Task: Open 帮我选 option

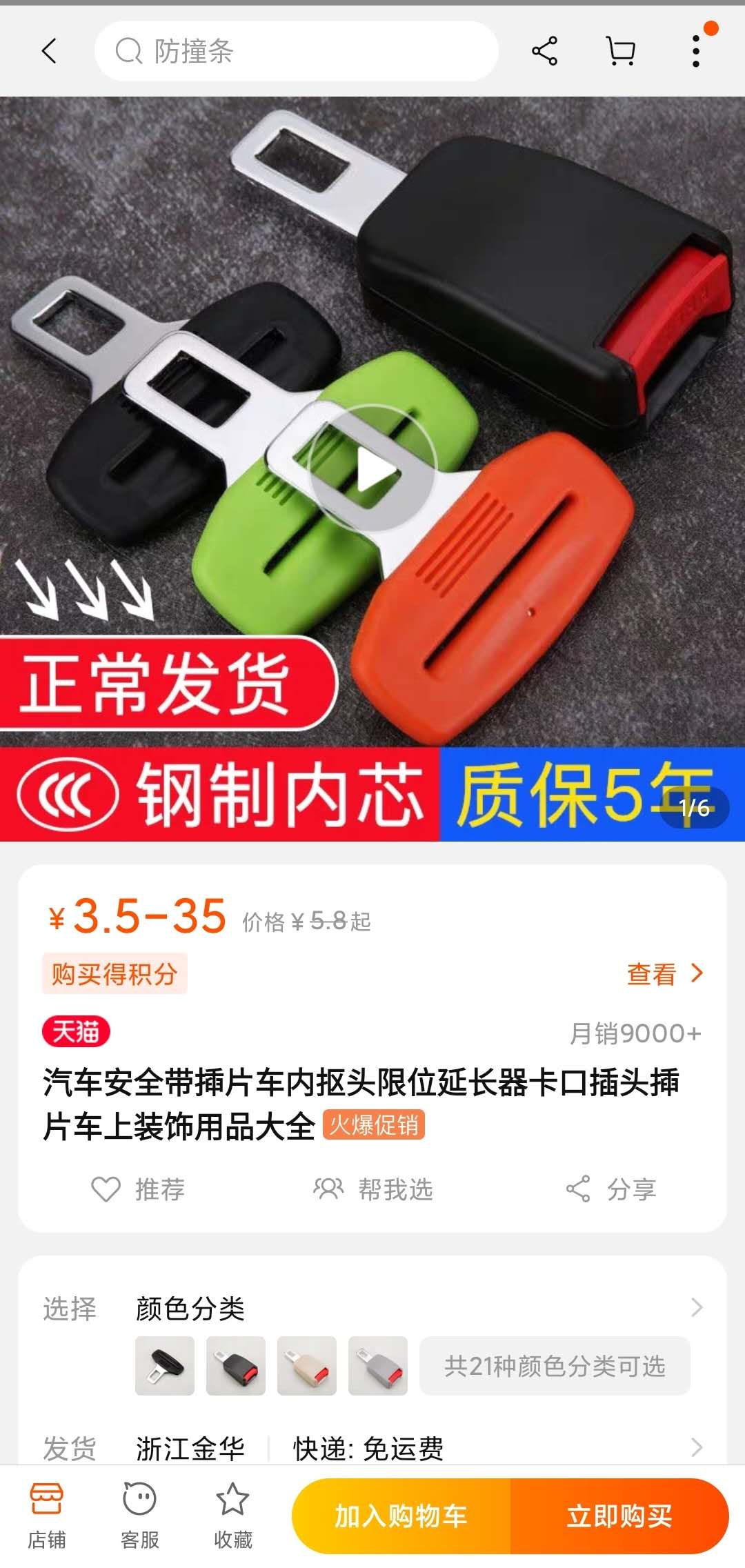Action: 372,1189
